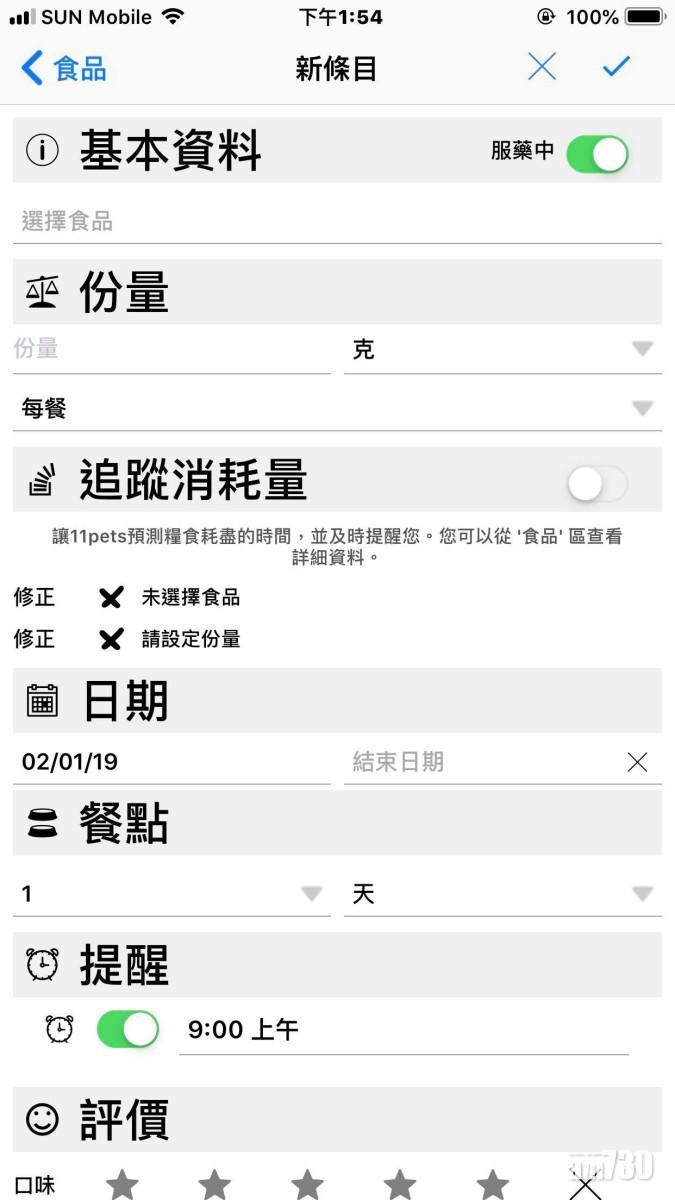The width and height of the screenshot is (675, 1200).
Task: Disable the 9:00 上午 reminder switch
Action: [x=128, y=1029]
